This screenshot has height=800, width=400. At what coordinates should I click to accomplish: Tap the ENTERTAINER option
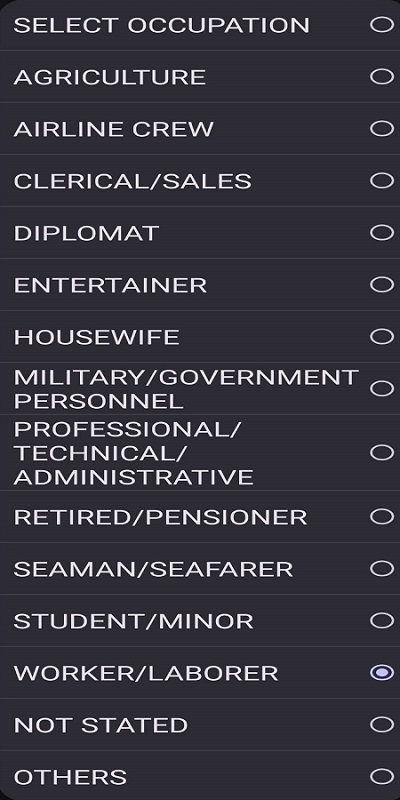[200, 285]
